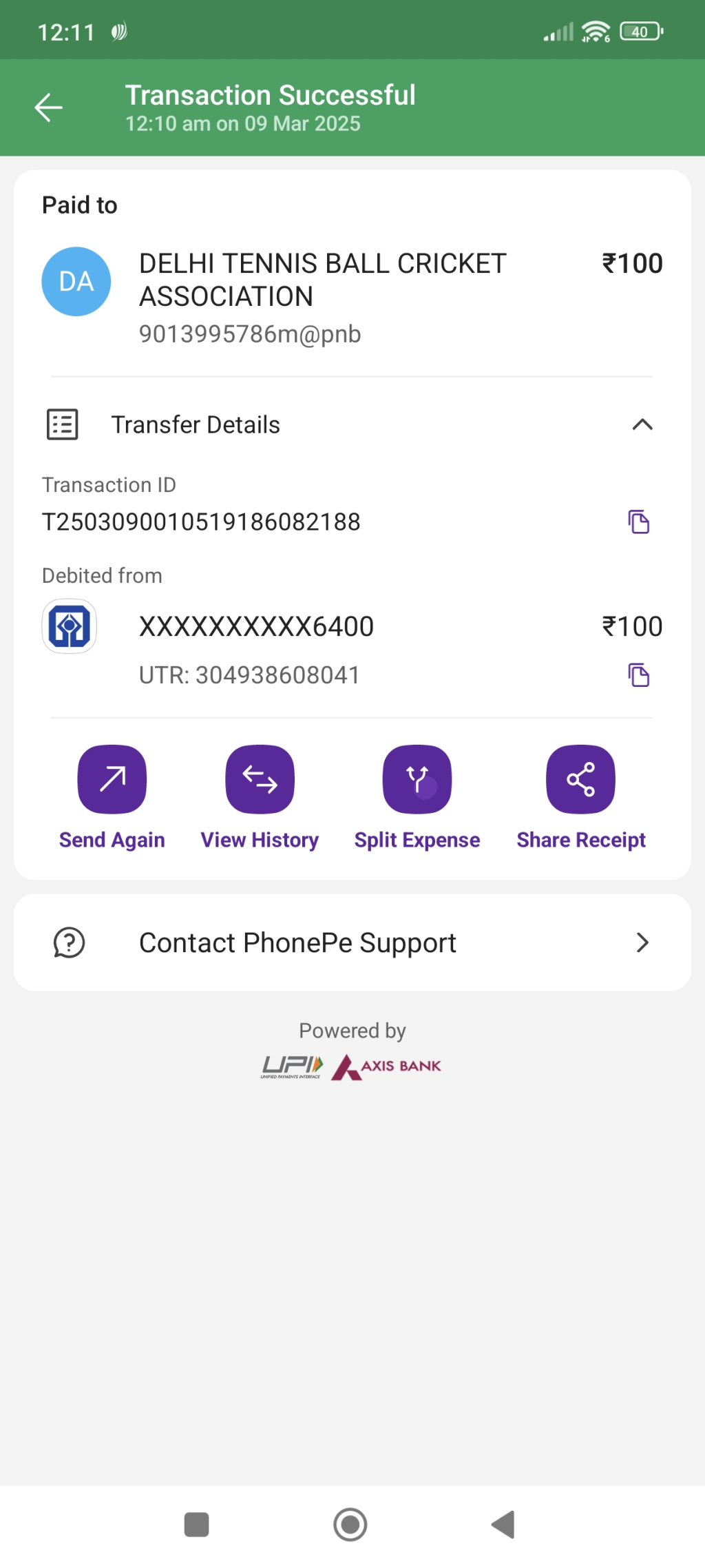This screenshot has width=705, height=1568.
Task: Go back using the header arrow
Action: pyautogui.click(x=49, y=107)
